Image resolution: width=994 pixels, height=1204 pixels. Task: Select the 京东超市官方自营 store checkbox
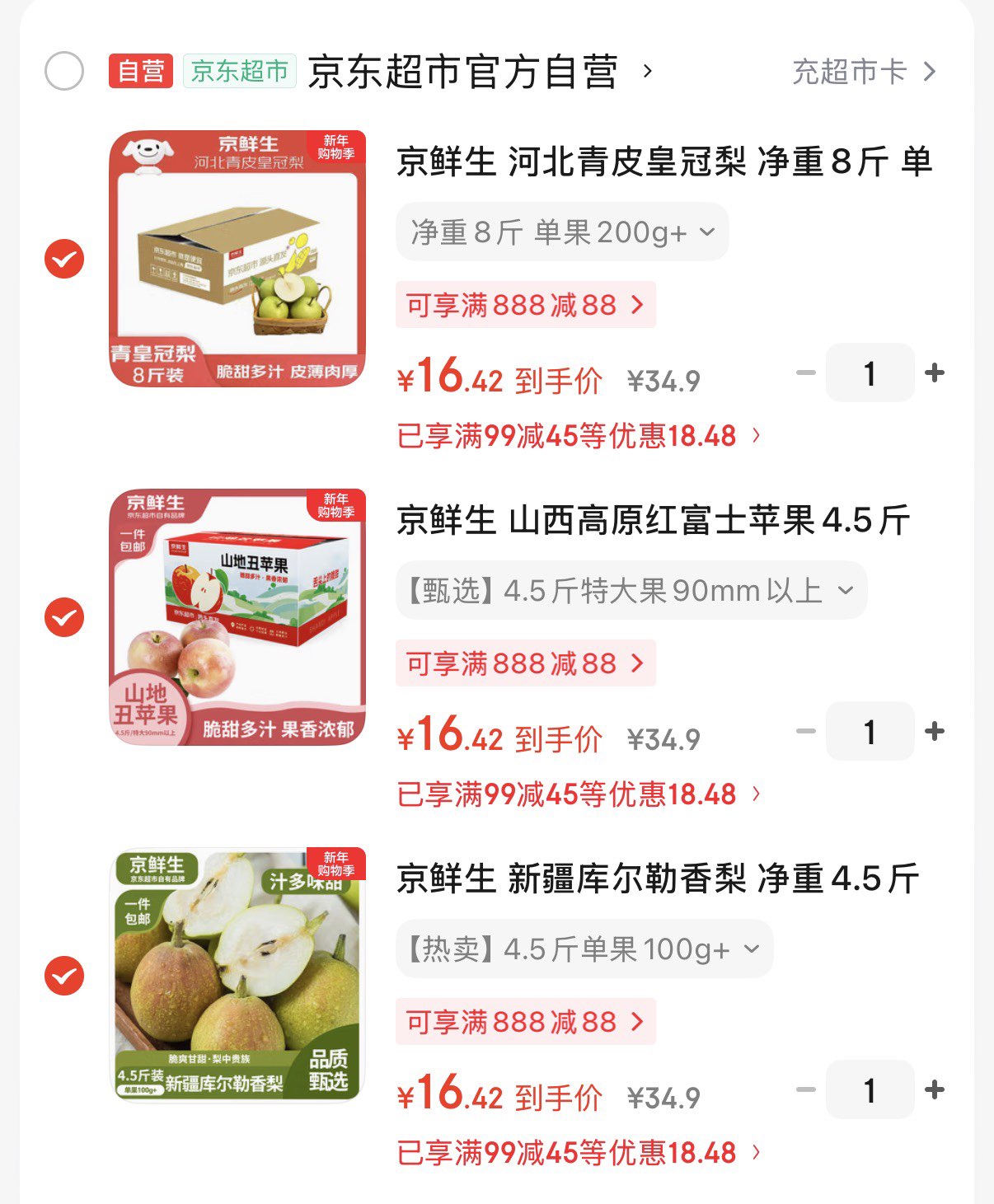(63, 72)
